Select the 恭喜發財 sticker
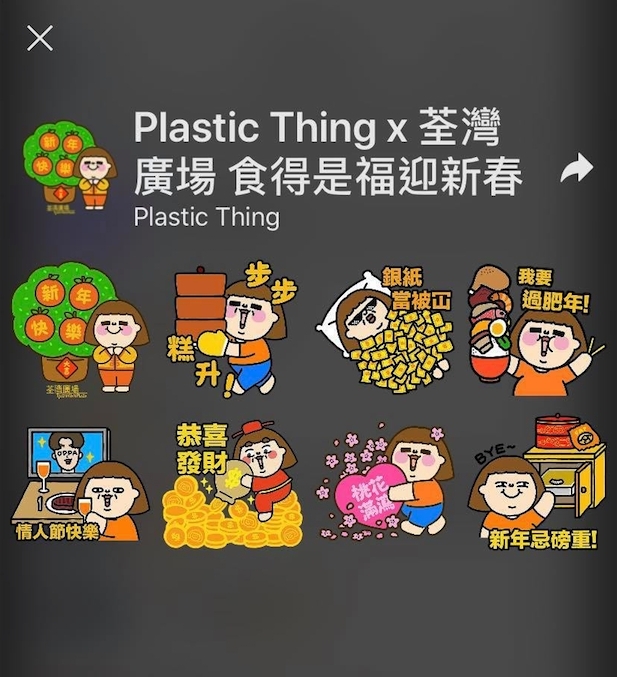617x677 pixels. (x=231, y=485)
